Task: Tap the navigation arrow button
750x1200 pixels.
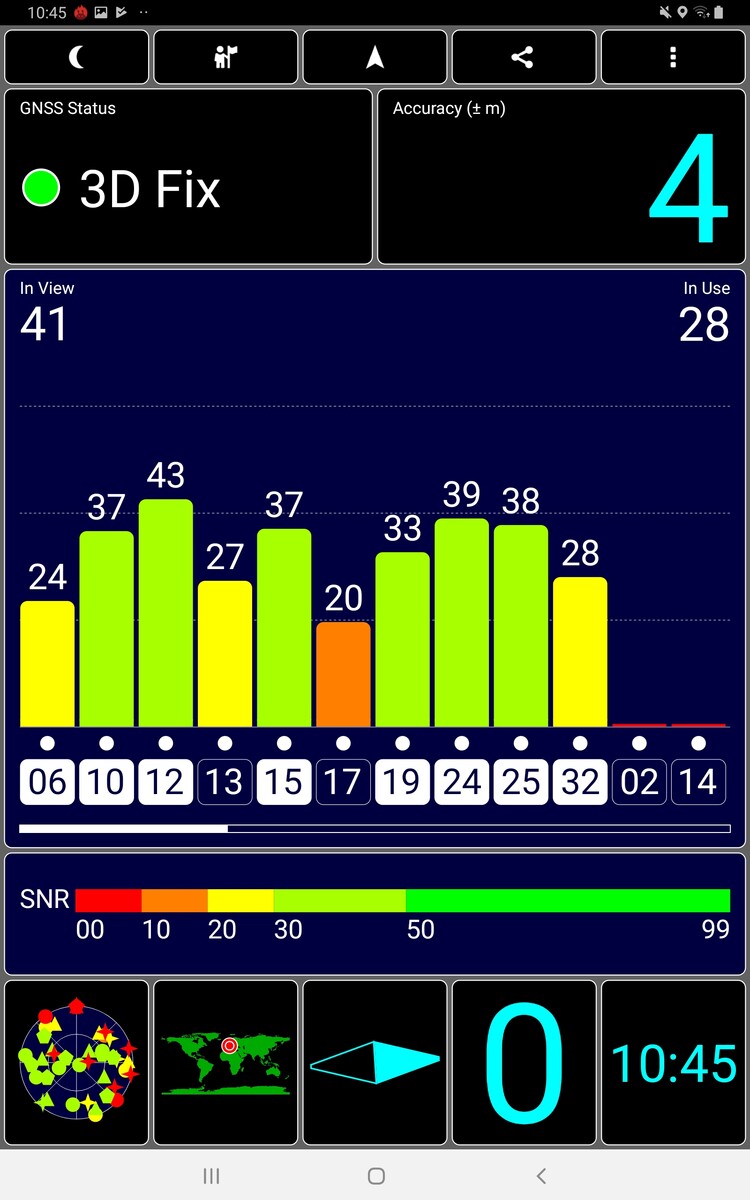Action: pos(375,58)
